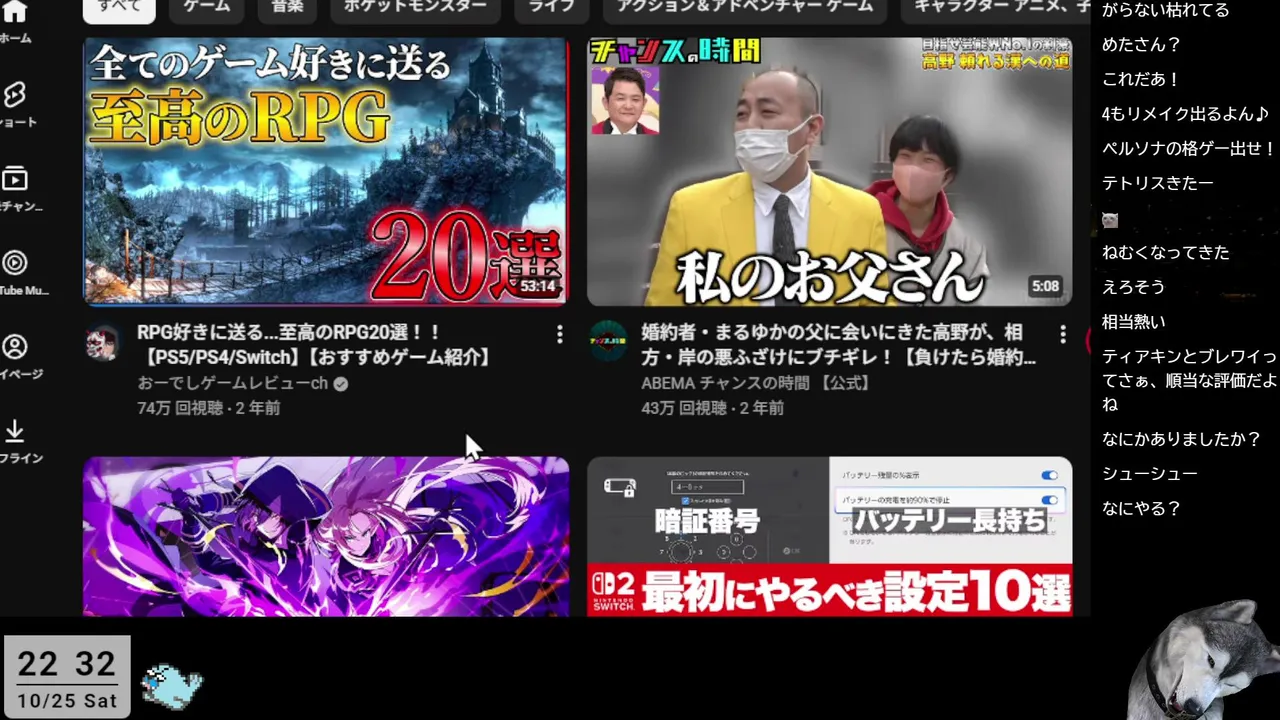Screen dimensions: 1280x720
Task: Play the purple anime characters video
Action: 325,536
